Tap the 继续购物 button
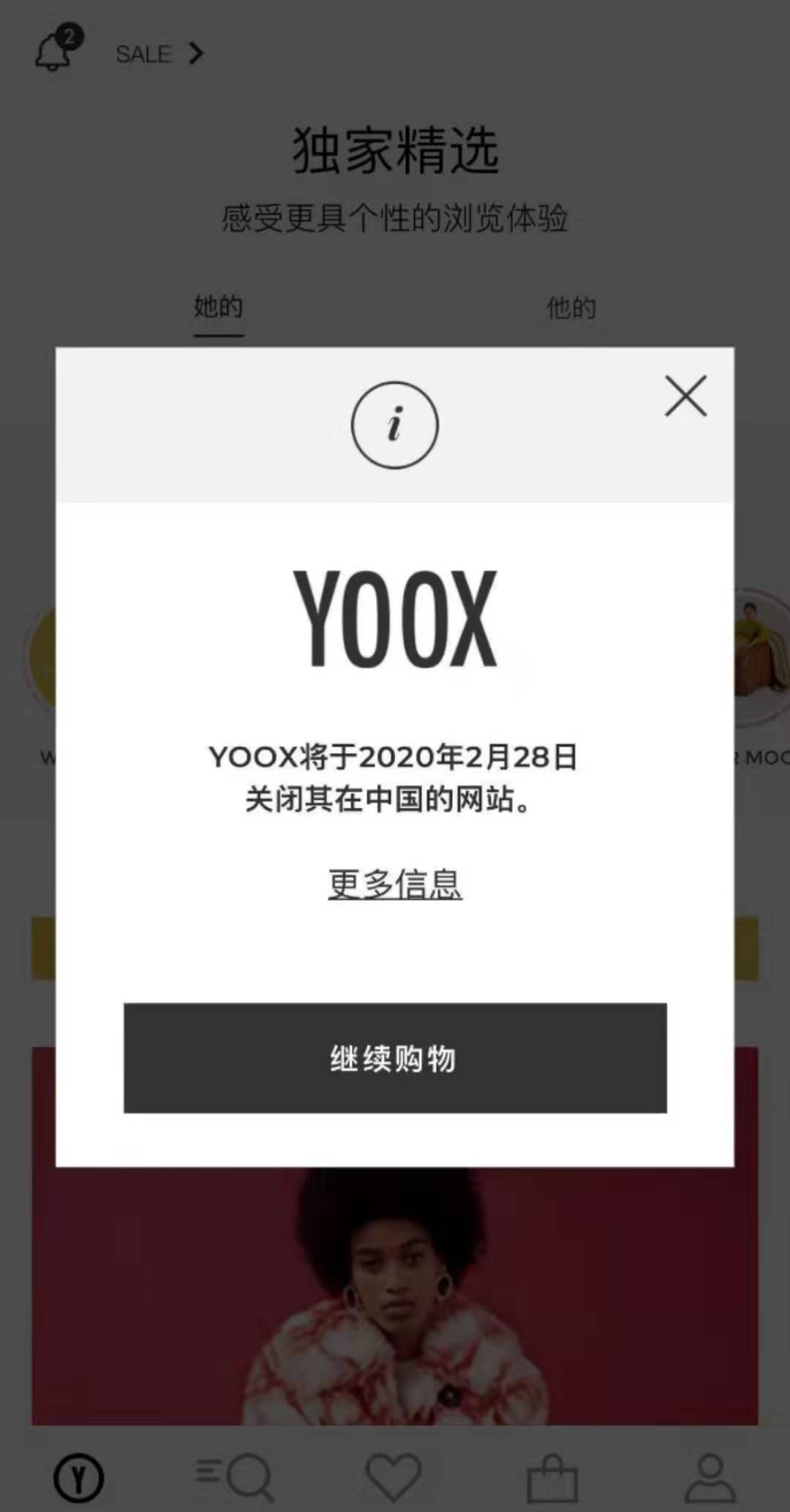Viewport: 790px width, 1512px height. (395, 1058)
